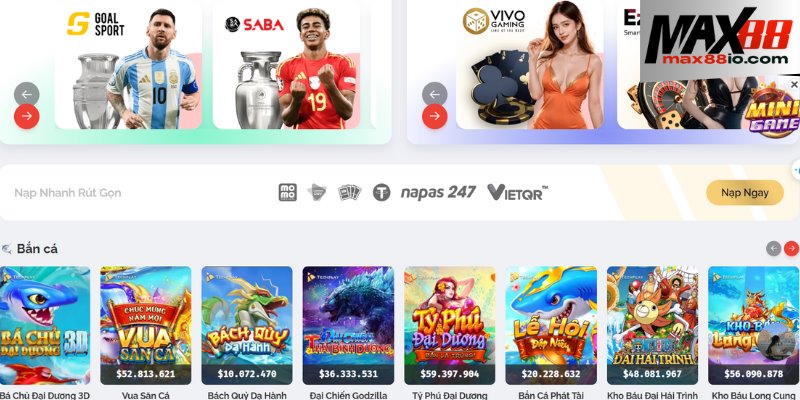This screenshot has height=400, width=800.
Task: Show next providers beside Goal Sport card
Action: coord(27,116)
